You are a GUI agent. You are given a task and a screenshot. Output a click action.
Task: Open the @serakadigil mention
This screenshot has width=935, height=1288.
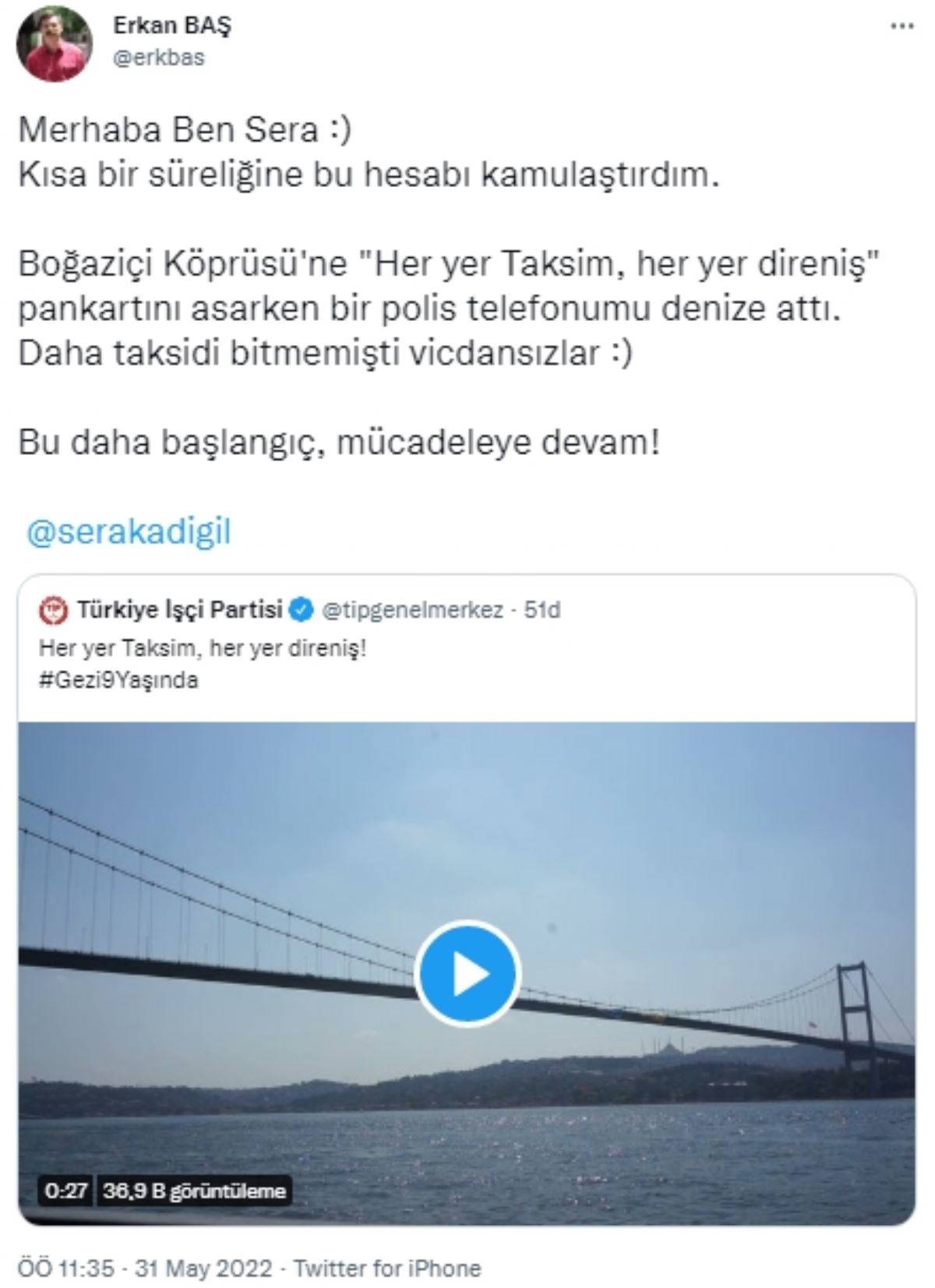[x=129, y=532]
